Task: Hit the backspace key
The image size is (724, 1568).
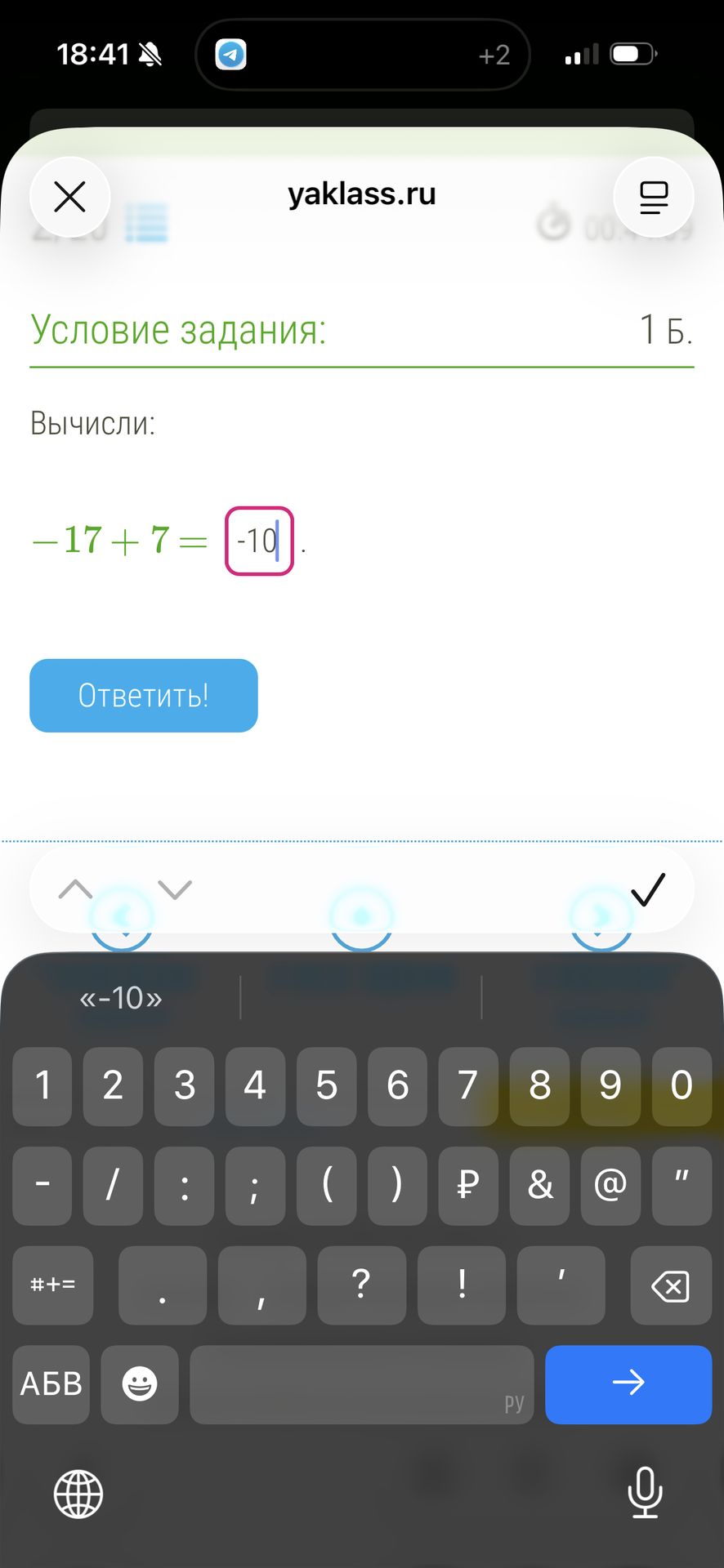Action: 671,1285
